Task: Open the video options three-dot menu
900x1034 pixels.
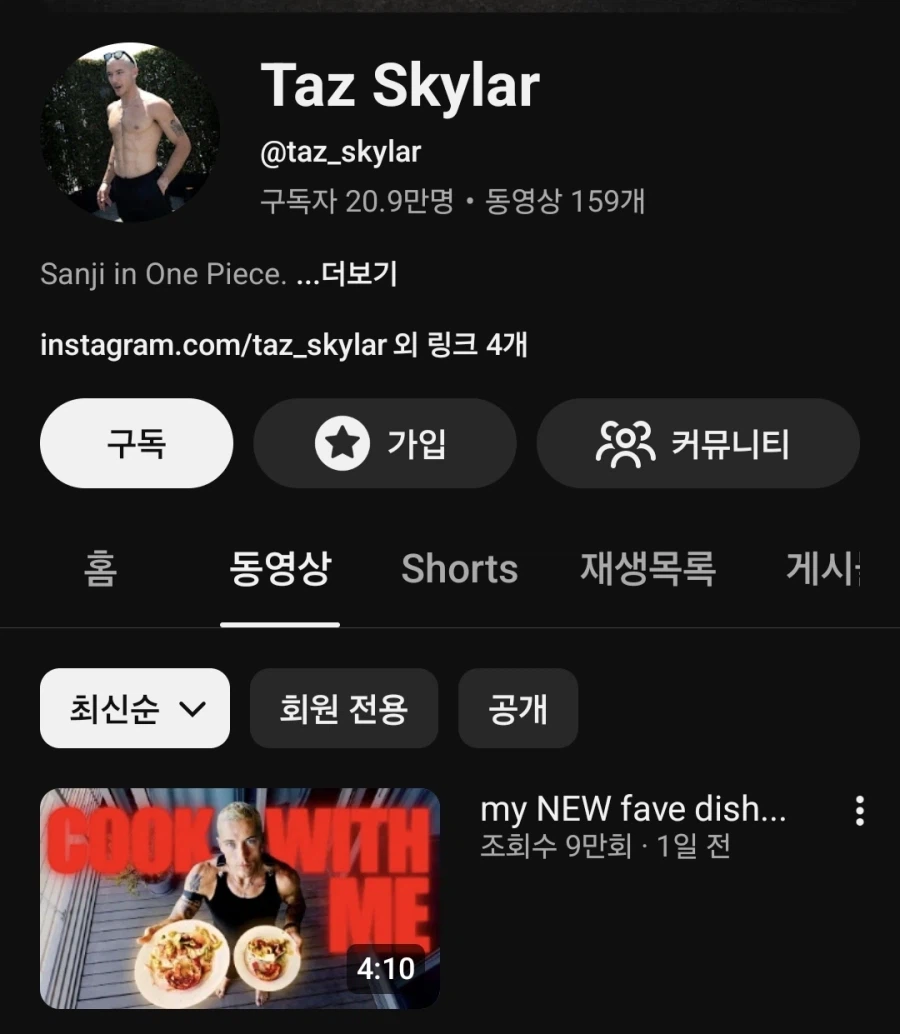Action: (859, 811)
